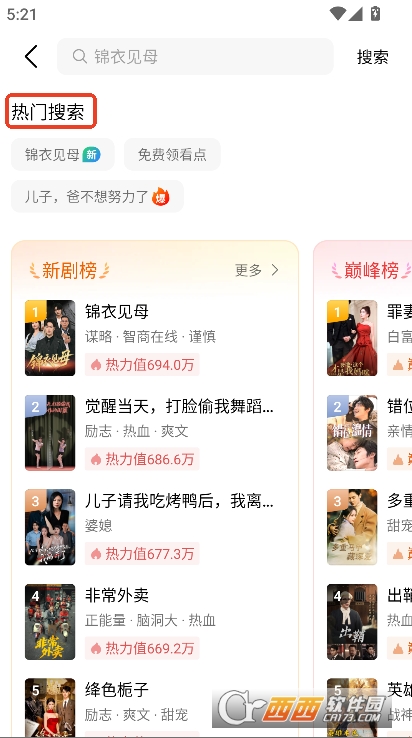This screenshot has width=412, height=738.
Task: Select the 免费领看点 chip
Action: pos(172,154)
